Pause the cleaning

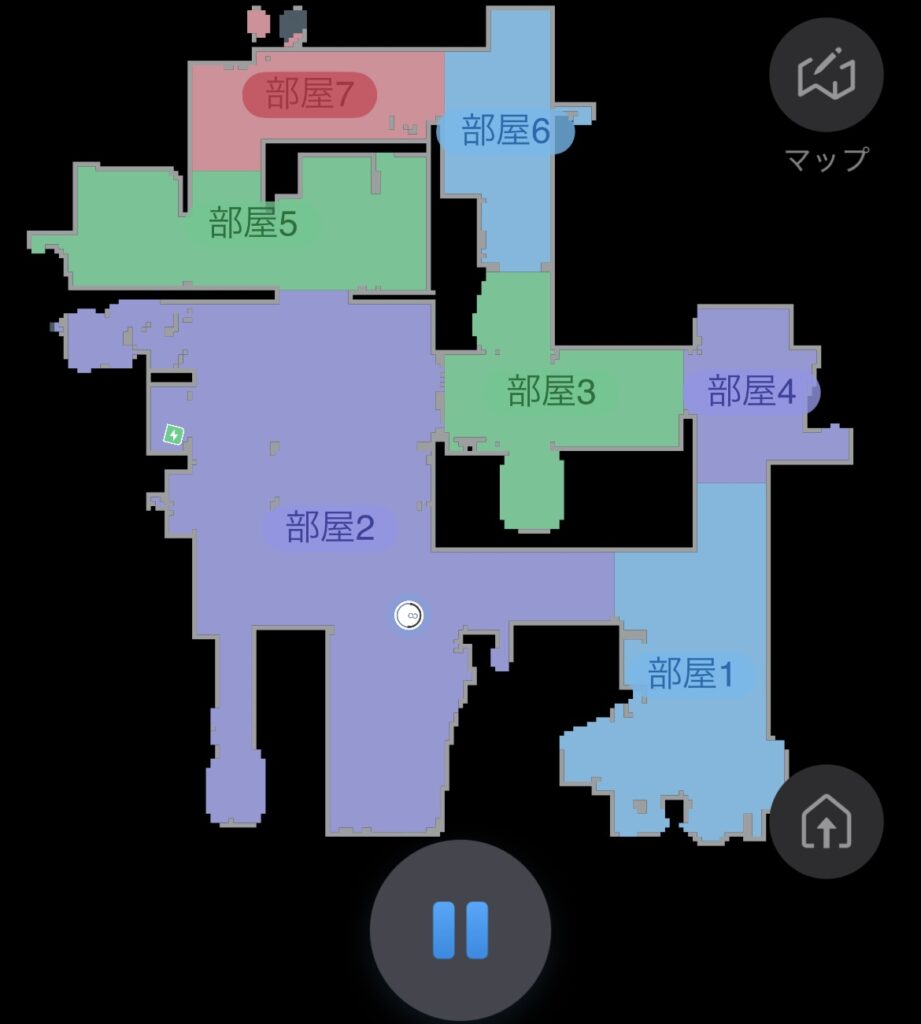460,930
